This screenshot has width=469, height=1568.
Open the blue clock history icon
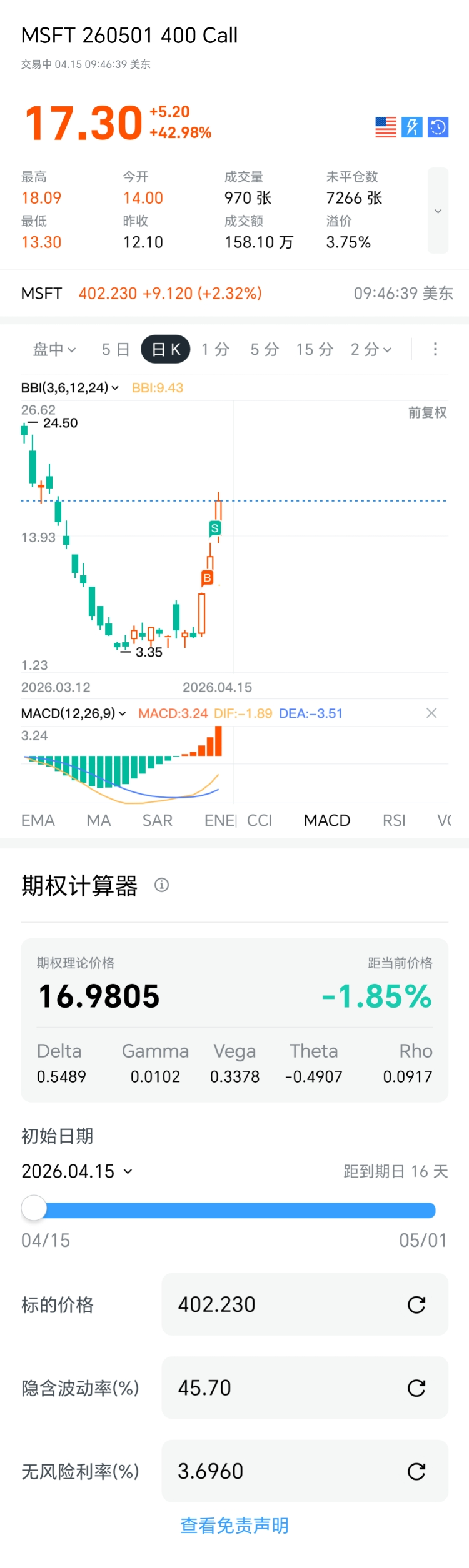(438, 127)
